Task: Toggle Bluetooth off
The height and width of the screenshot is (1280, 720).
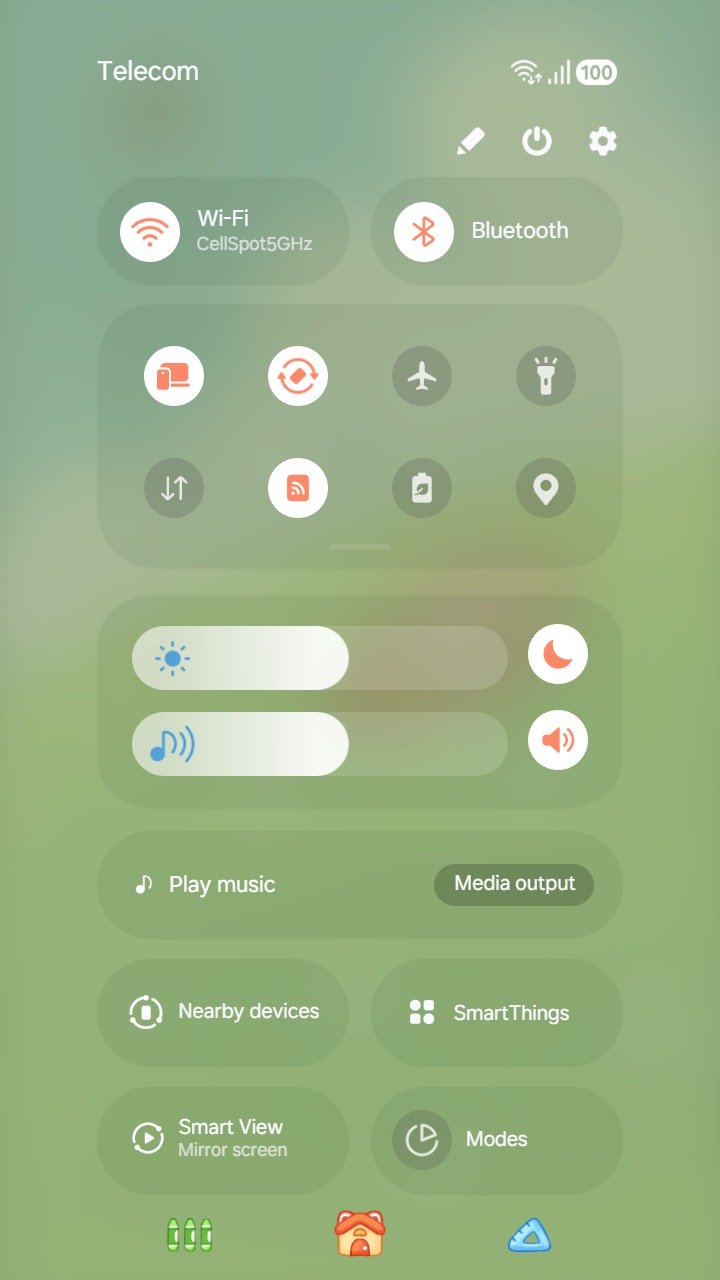Action: pyautogui.click(x=424, y=231)
